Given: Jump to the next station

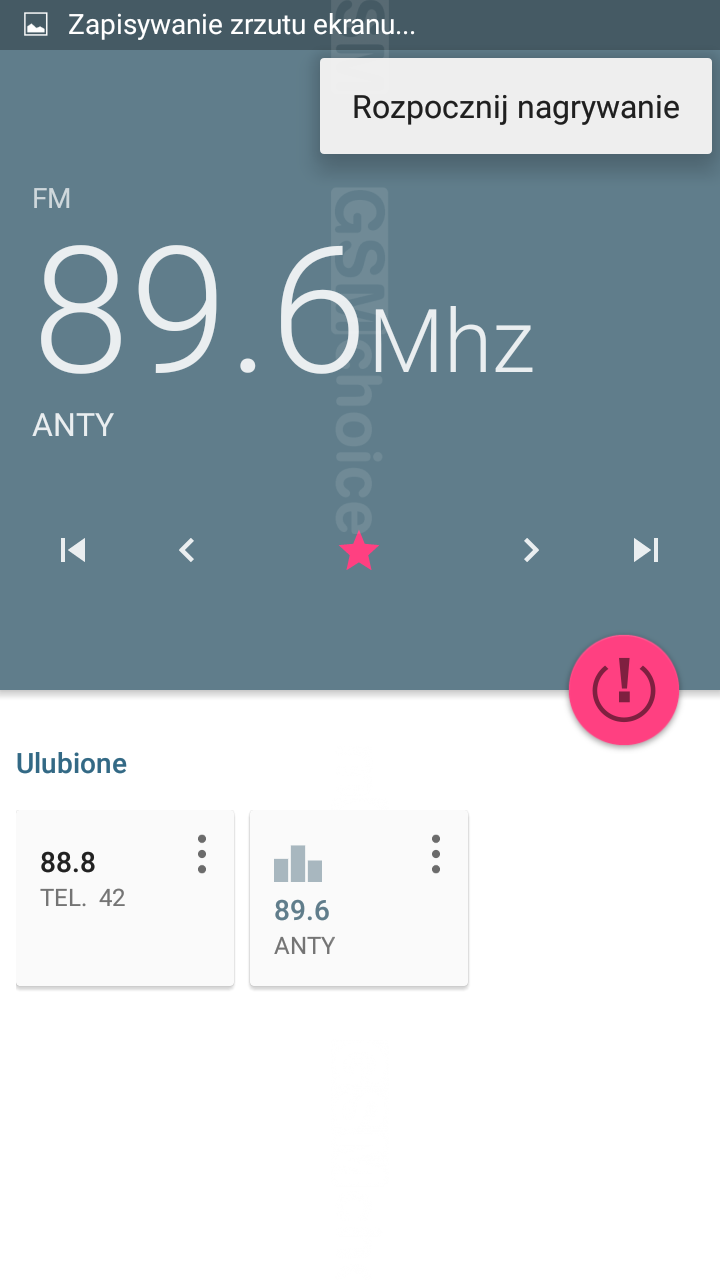Looking at the screenshot, I should pyautogui.click(x=646, y=550).
